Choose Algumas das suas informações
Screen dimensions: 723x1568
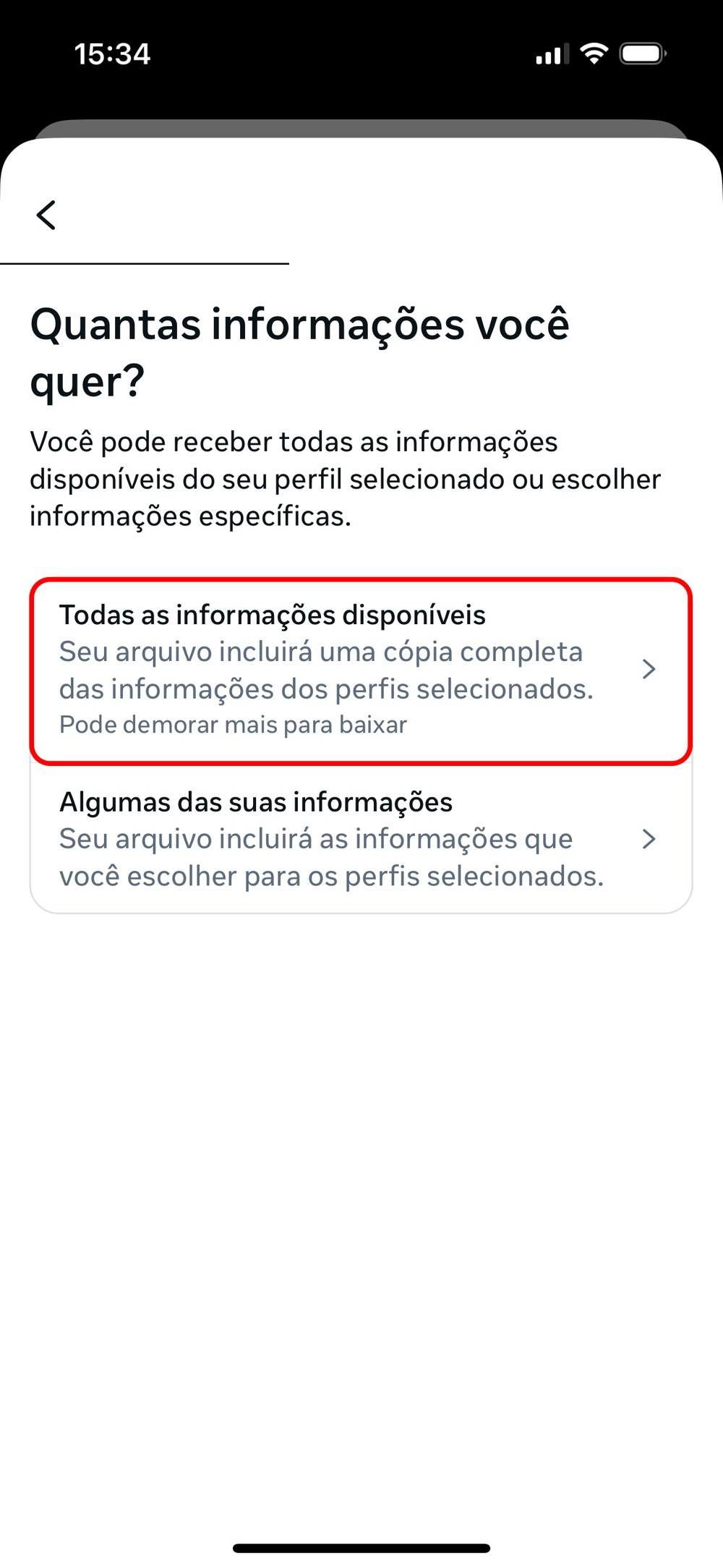click(x=360, y=839)
